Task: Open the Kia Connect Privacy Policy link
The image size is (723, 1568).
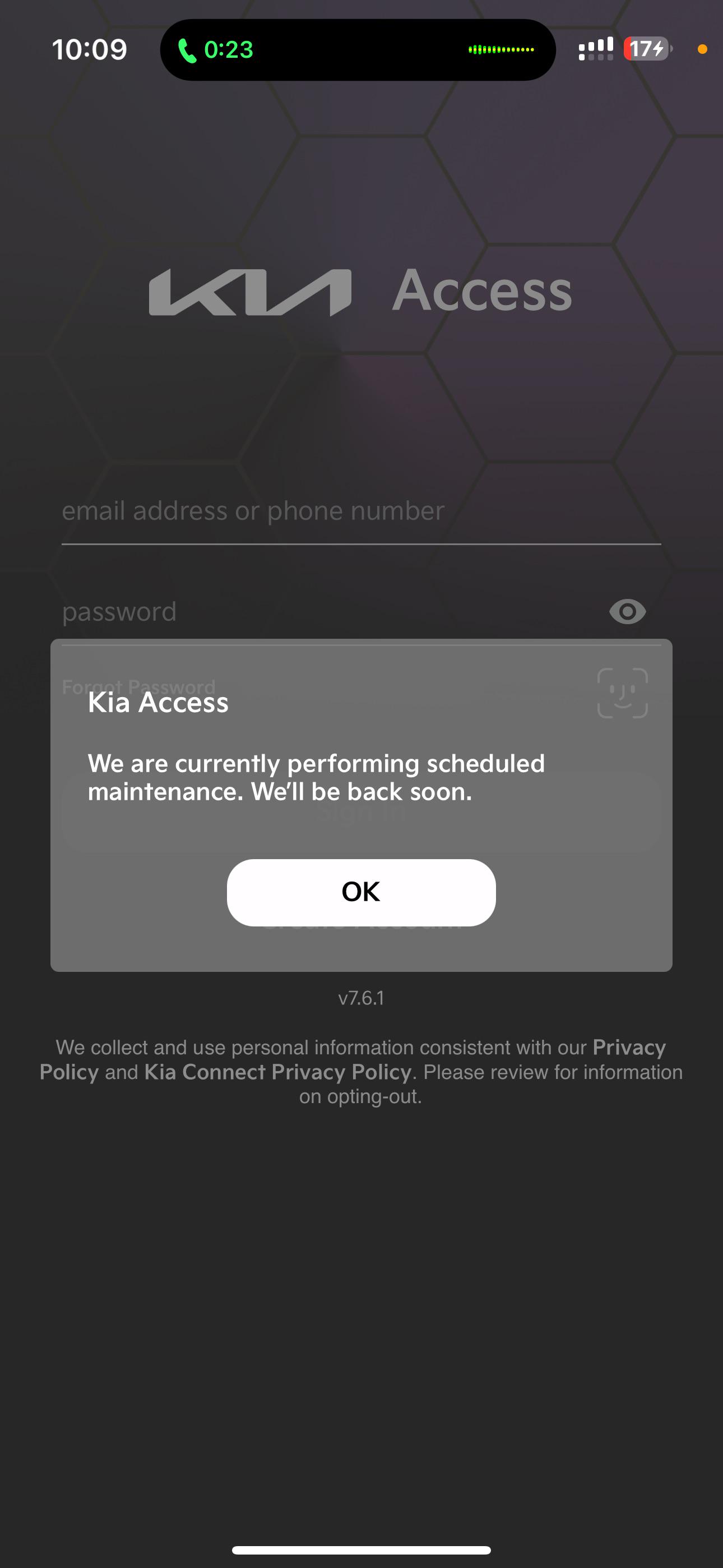Action: coord(277,1072)
